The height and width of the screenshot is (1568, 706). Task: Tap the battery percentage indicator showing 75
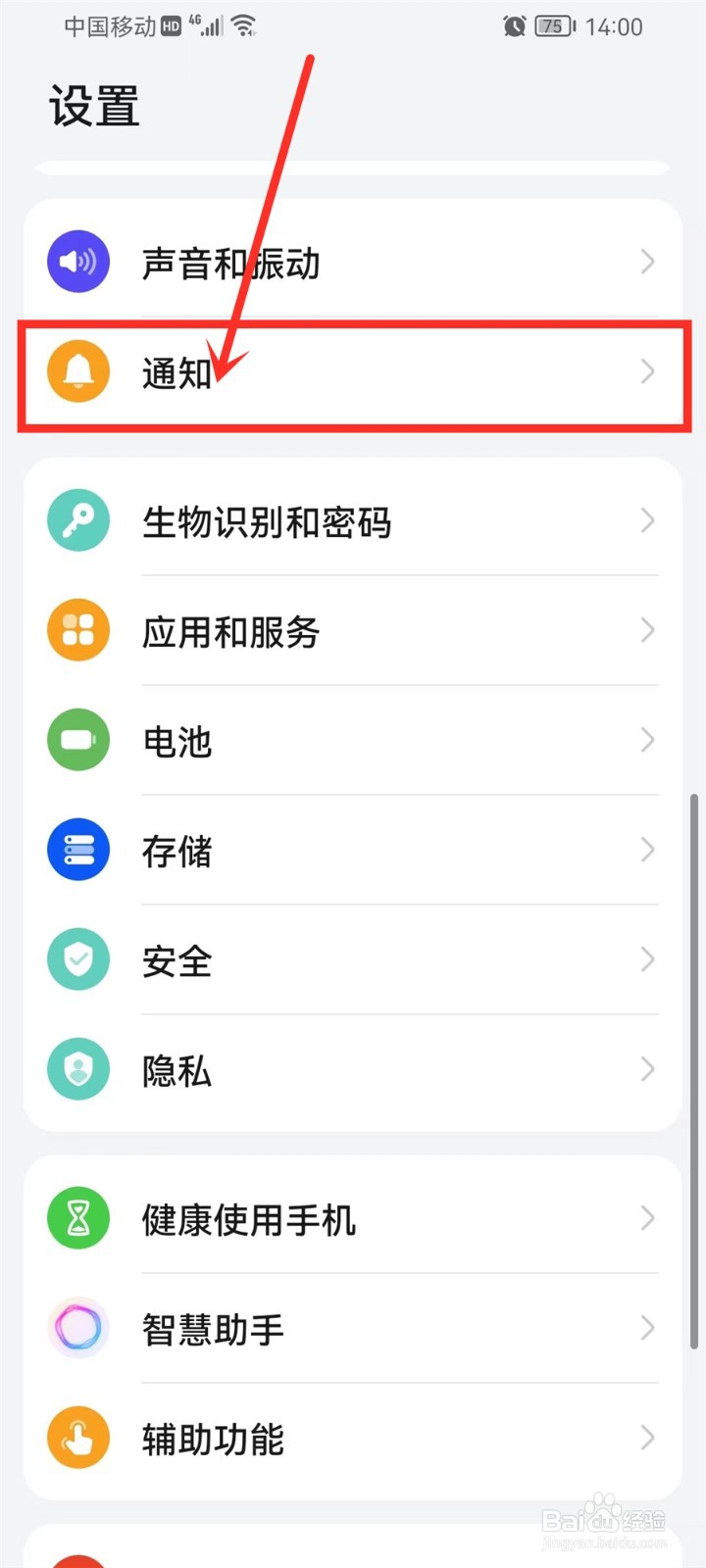tap(555, 26)
